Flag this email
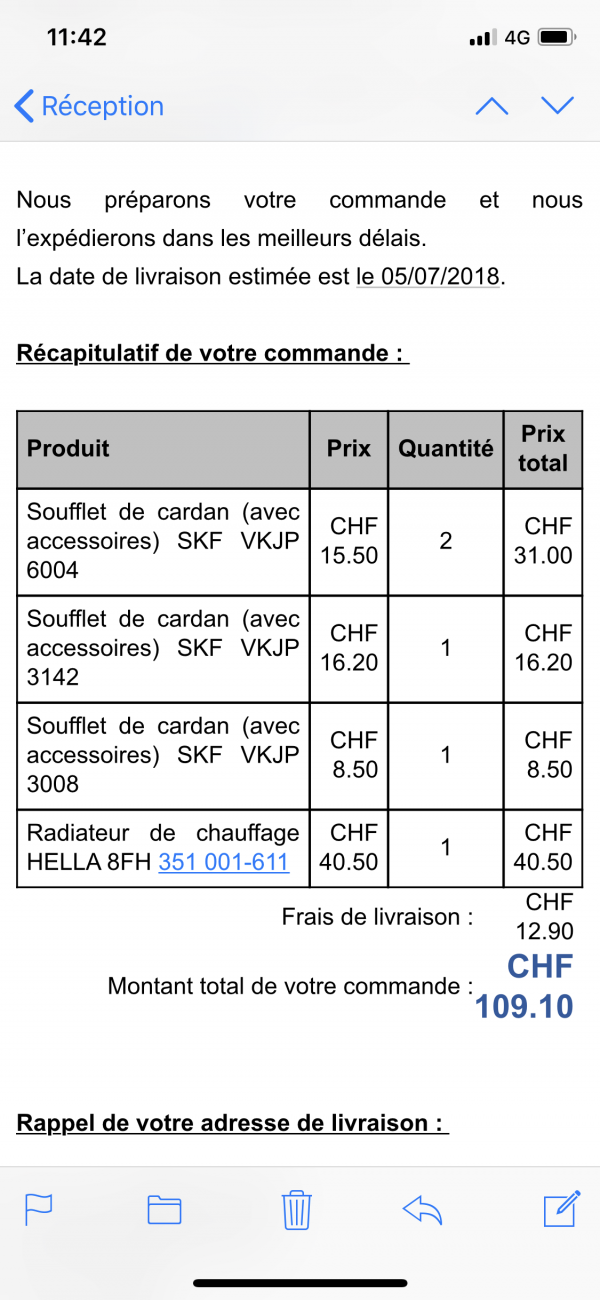The image size is (600, 1300). pyautogui.click(x=38, y=1210)
